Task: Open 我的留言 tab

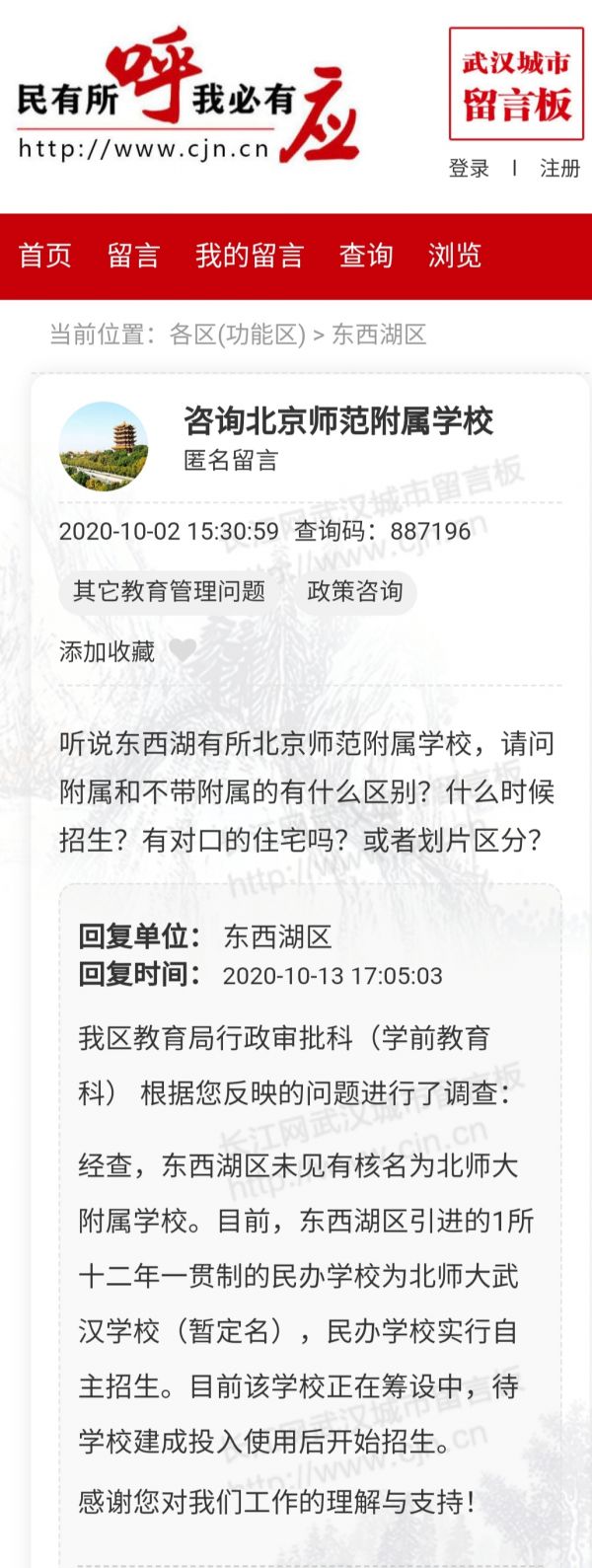Action: (x=249, y=256)
